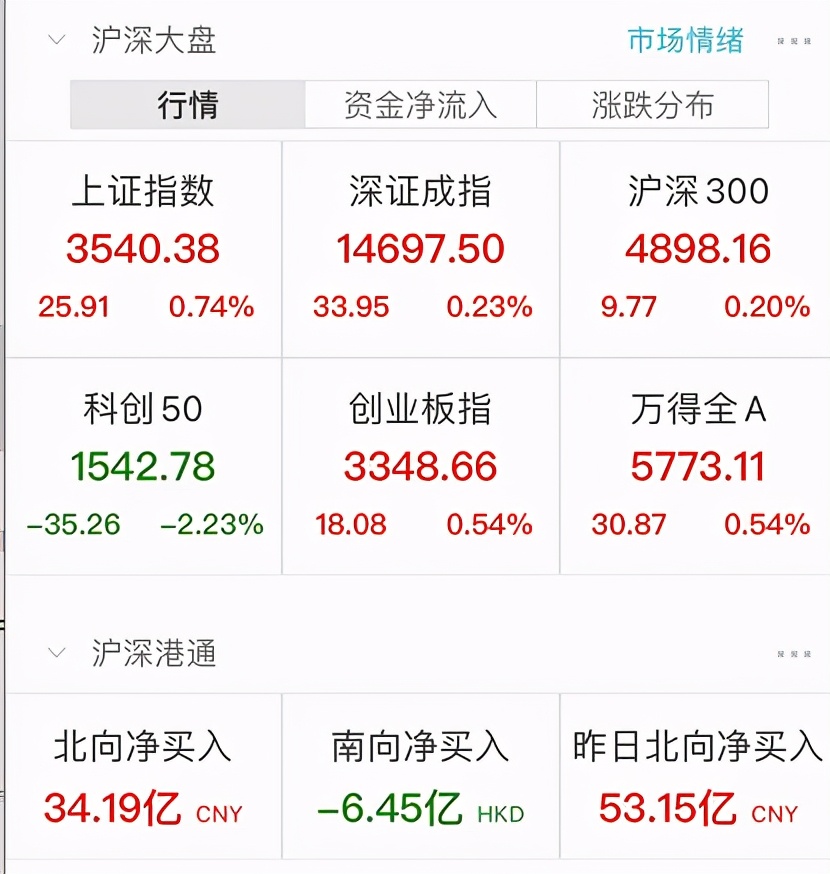This screenshot has width=830, height=874.
Task: Collapse the 沪深大盘 section
Action: point(57,40)
